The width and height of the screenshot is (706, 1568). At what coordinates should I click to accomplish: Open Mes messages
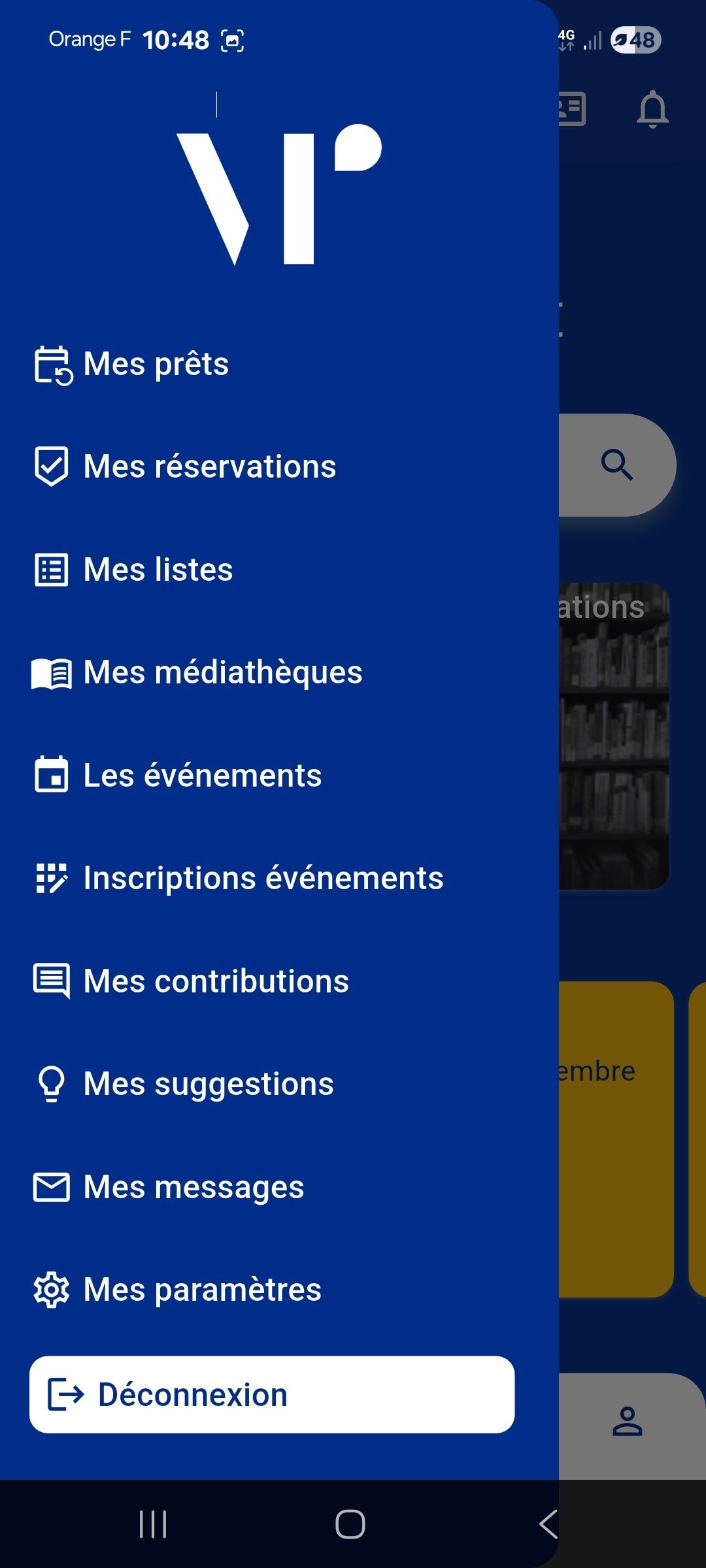[193, 1187]
